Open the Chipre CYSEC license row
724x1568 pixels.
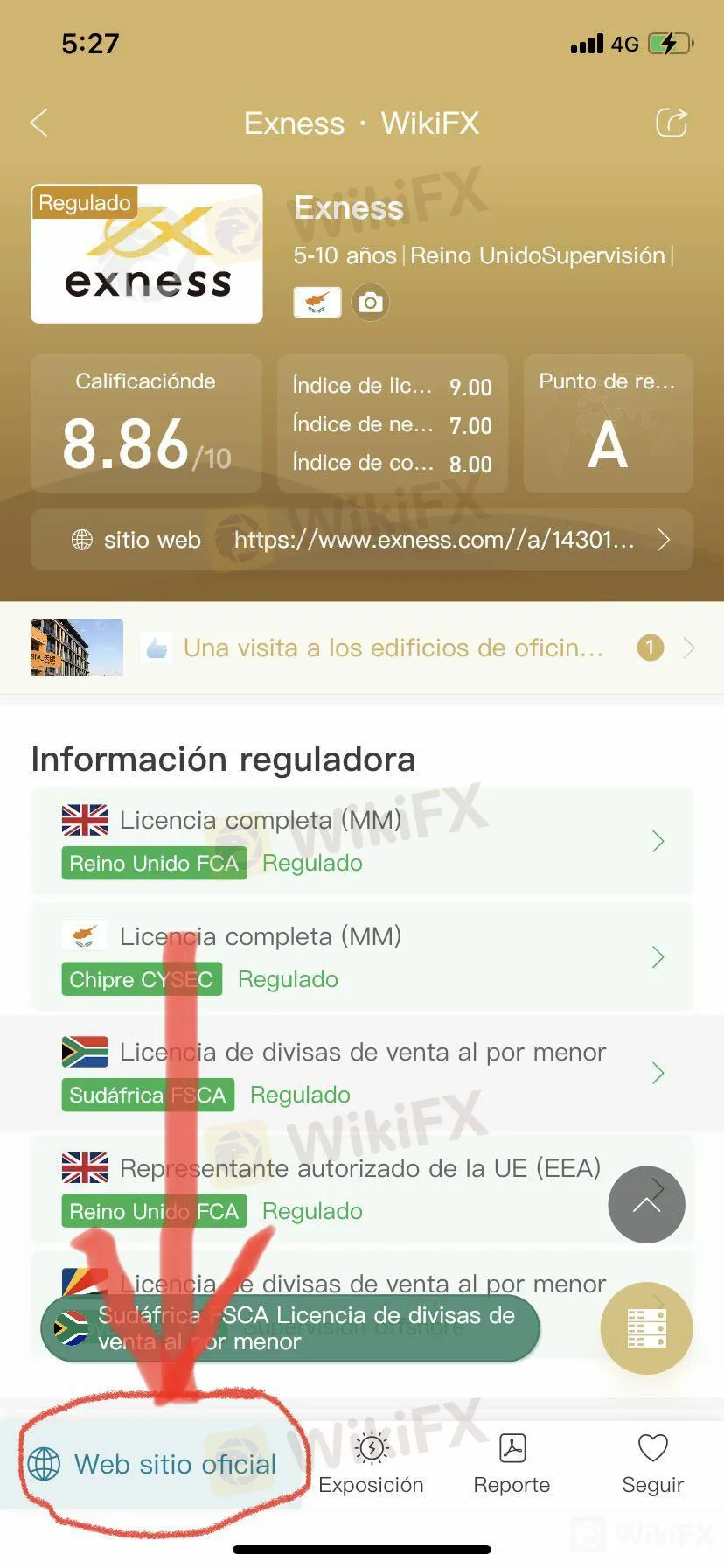click(x=362, y=957)
